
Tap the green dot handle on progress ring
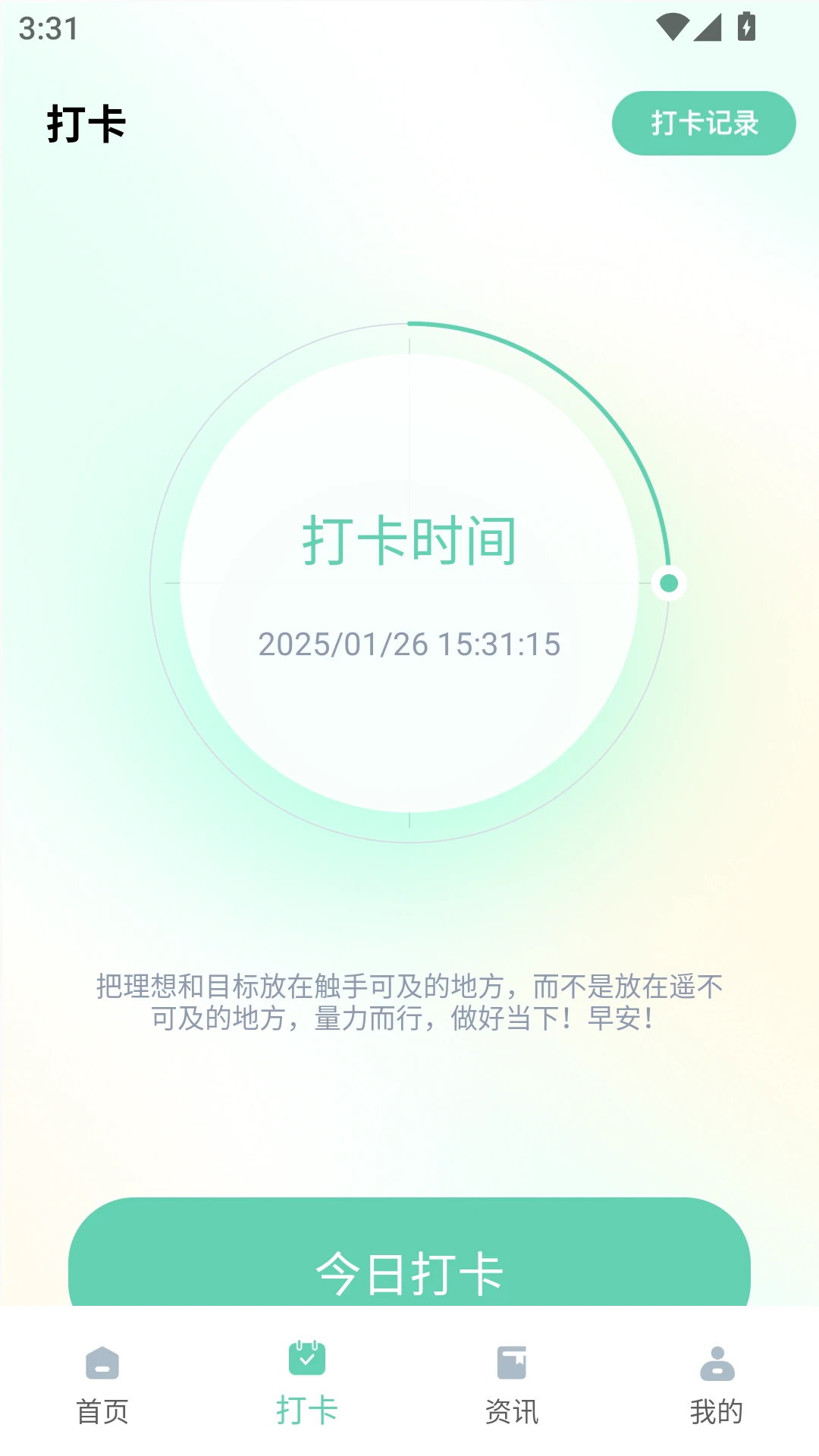tap(669, 582)
